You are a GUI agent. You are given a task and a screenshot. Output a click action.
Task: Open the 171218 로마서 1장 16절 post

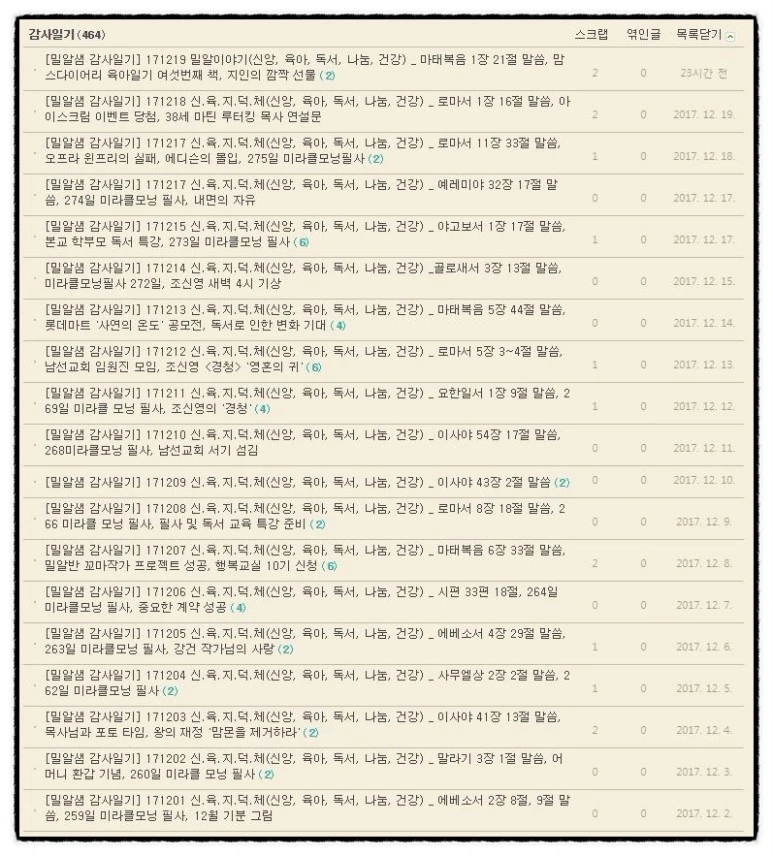click(x=307, y=109)
